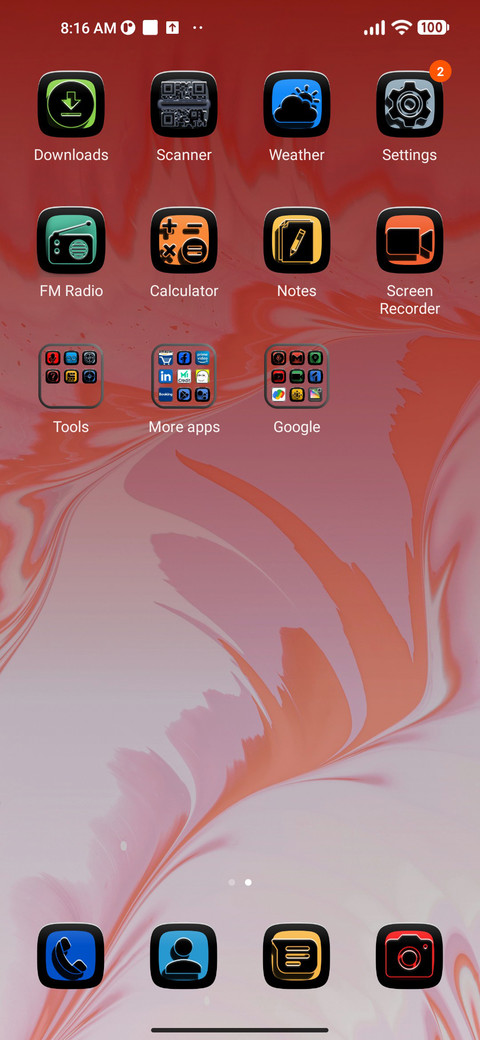This screenshot has height=1040, width=480.
Task: Open the Calculator app
Action: point(184,240)
